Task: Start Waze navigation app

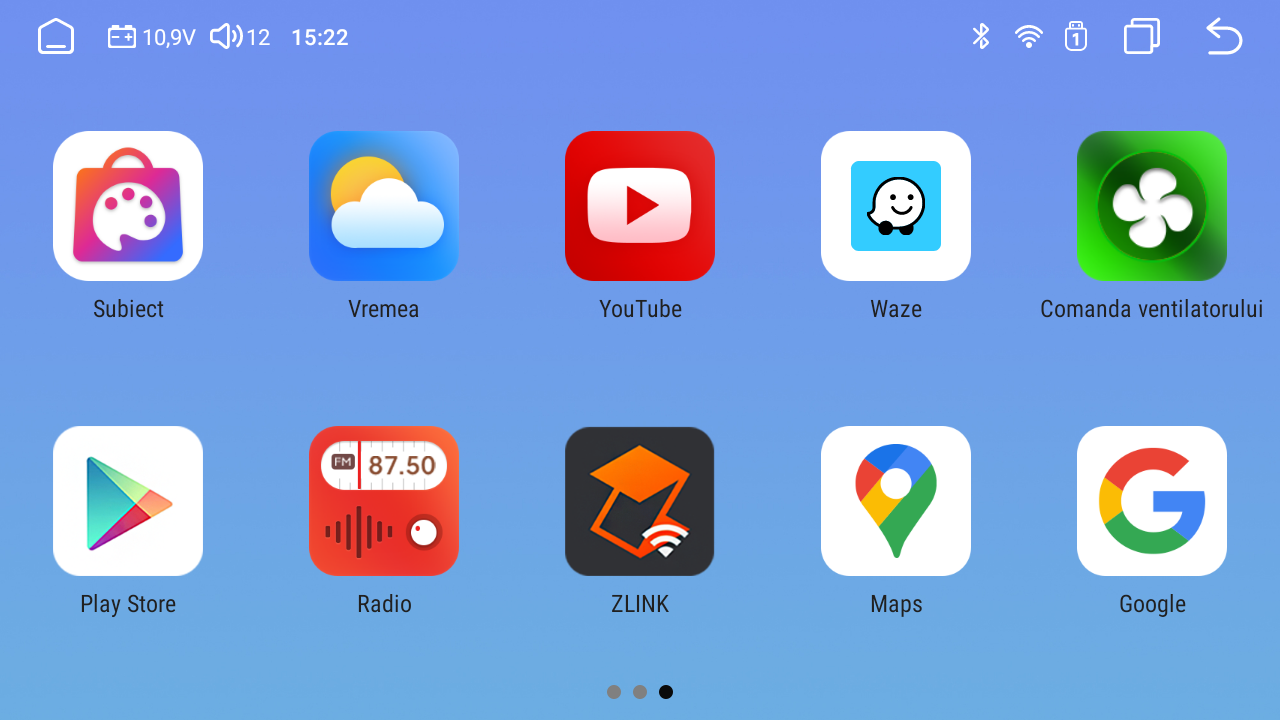Action: pyautogui.click(x=896, y=206)
